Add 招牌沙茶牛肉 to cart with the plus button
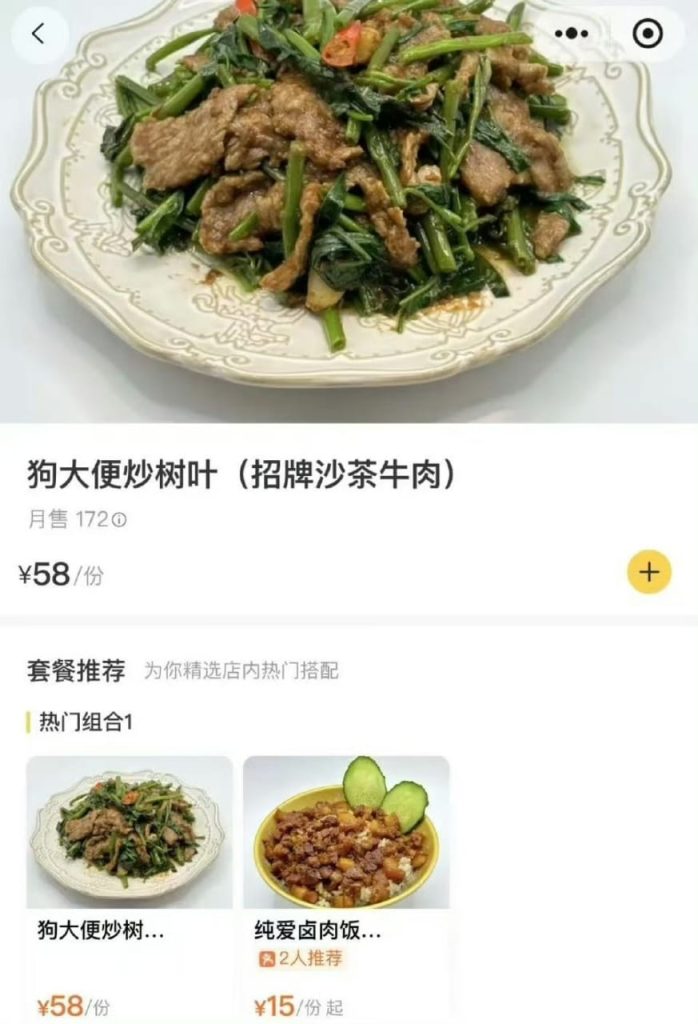698x1024 pixels. [649, 572]
